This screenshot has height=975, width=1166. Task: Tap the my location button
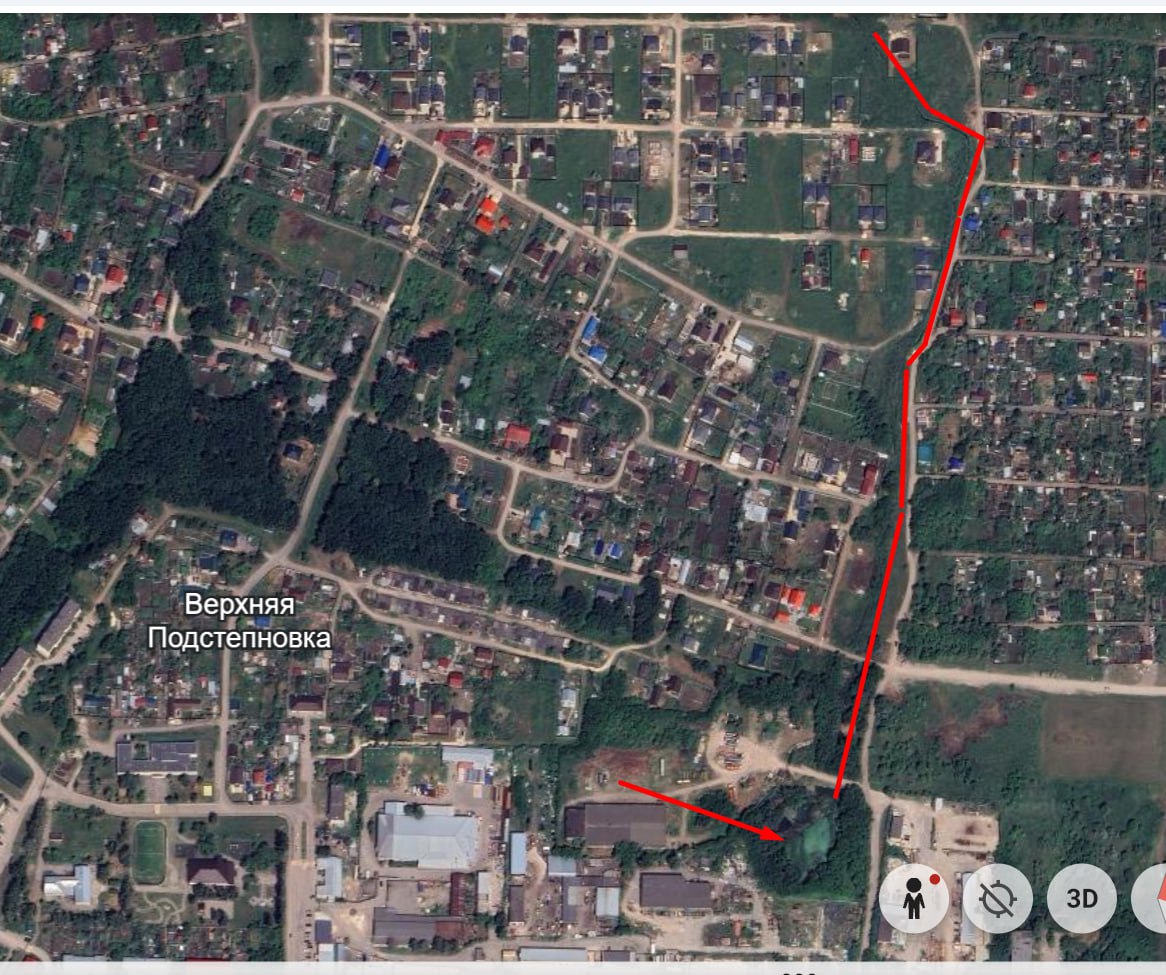998,898
